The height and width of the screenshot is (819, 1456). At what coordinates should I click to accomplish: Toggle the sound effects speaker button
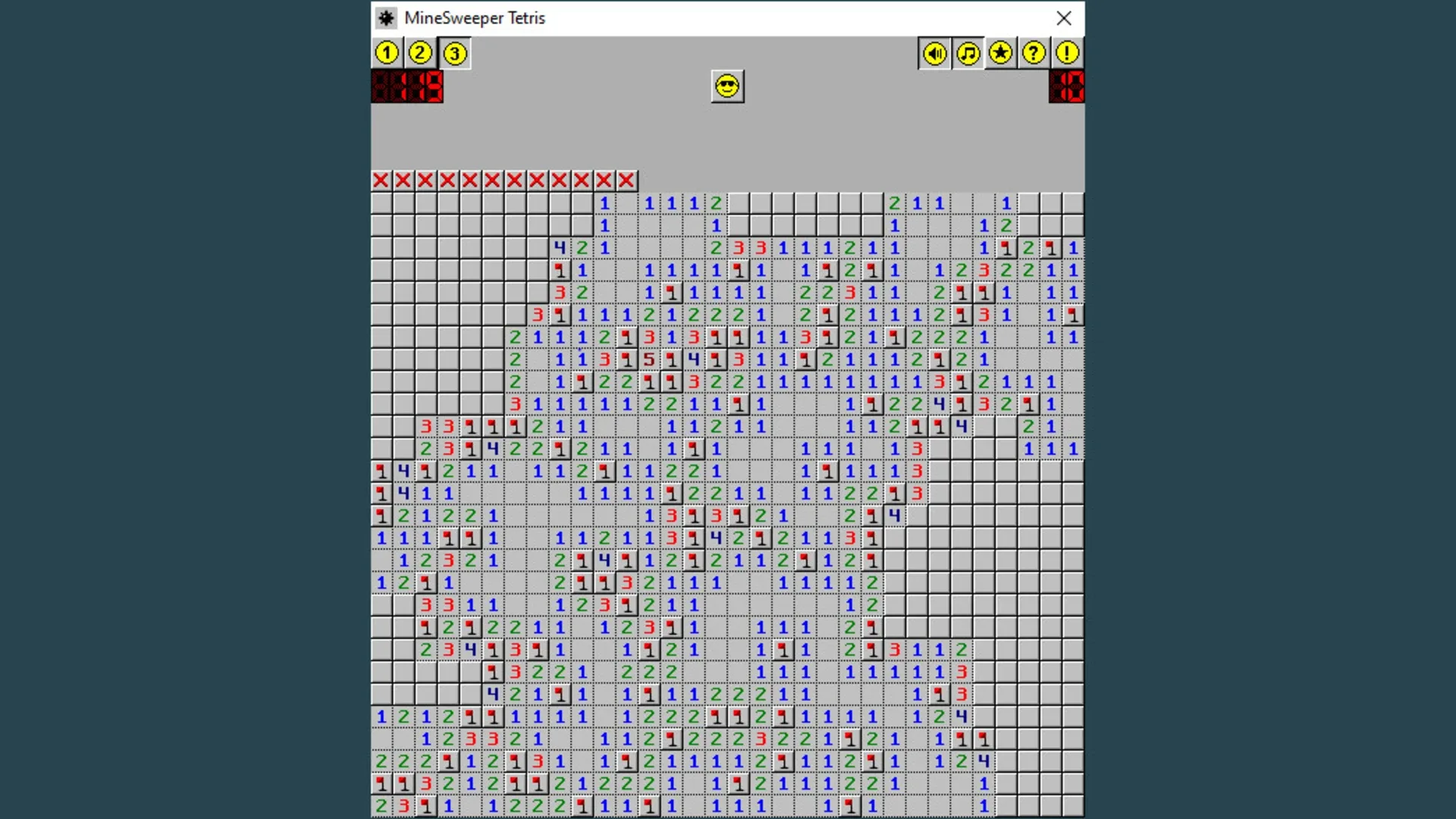(x=935, y=53)
